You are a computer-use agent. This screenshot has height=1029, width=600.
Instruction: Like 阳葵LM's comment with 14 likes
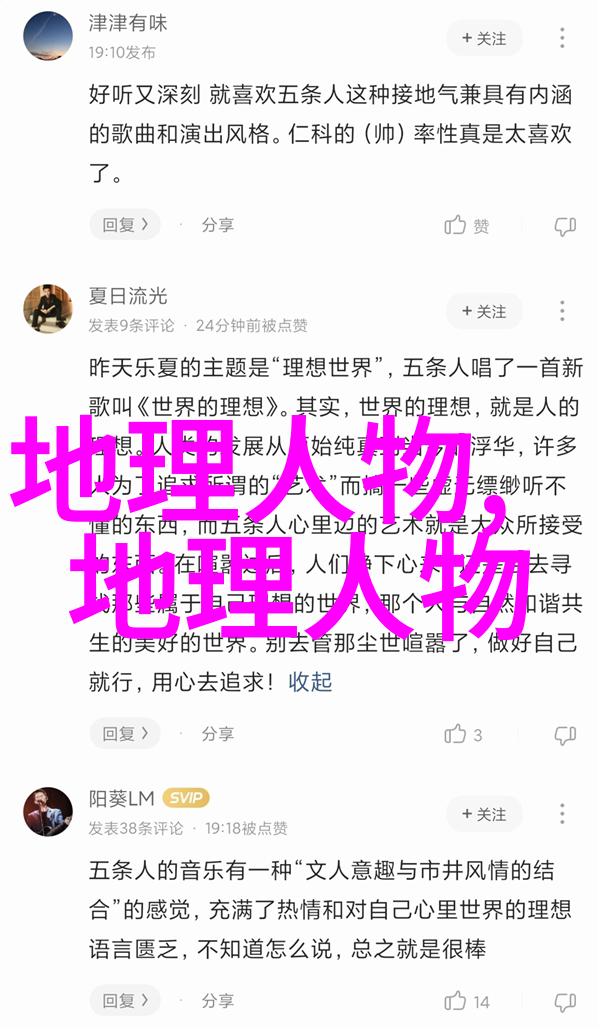[468, 1000]
